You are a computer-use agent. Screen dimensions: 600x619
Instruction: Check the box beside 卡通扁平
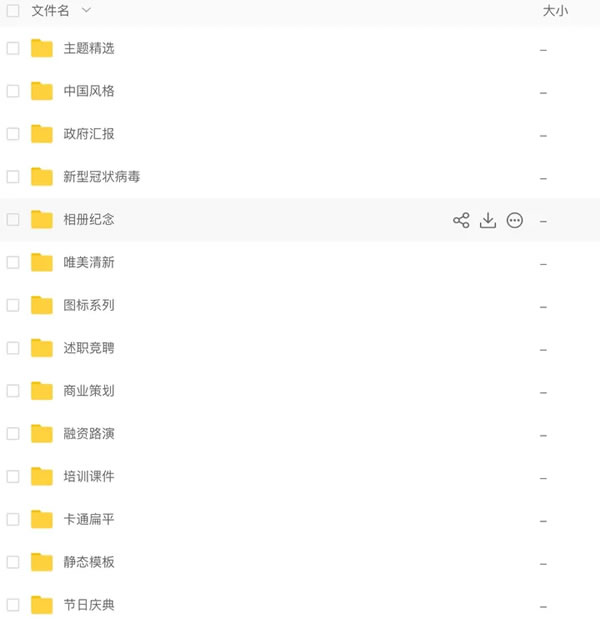tap(13, 519)
